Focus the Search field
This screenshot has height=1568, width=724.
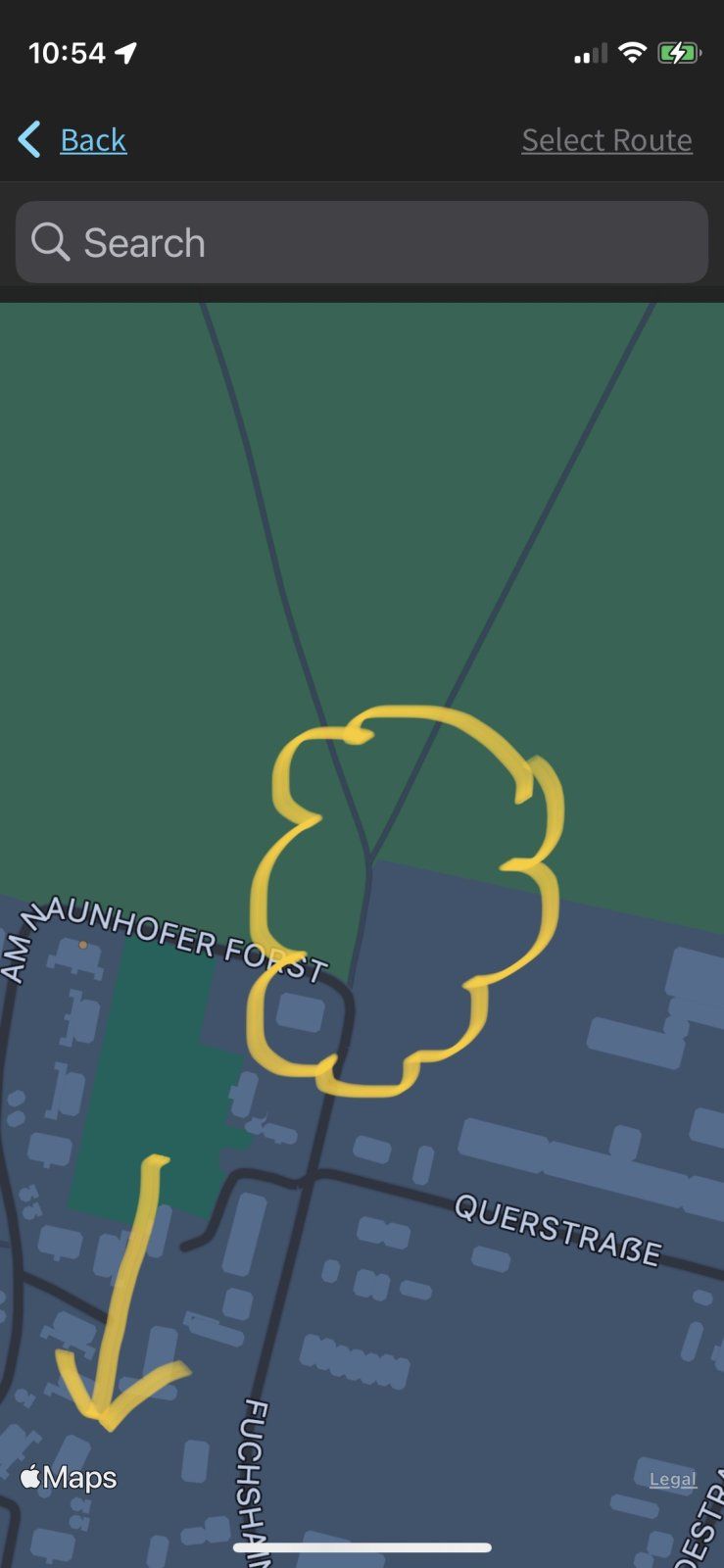pos(362,242)
